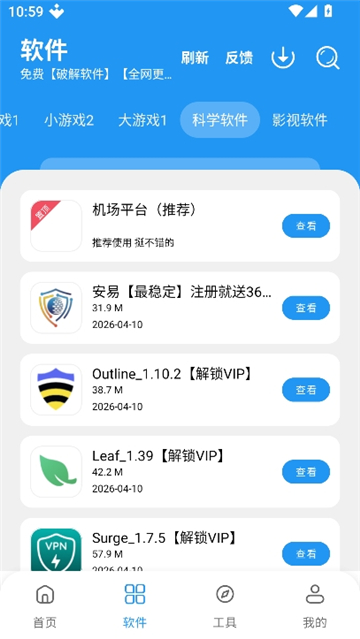Switch to the 影视软件 tab
This screenshot has width=360, height=639.
click(300, 120)
